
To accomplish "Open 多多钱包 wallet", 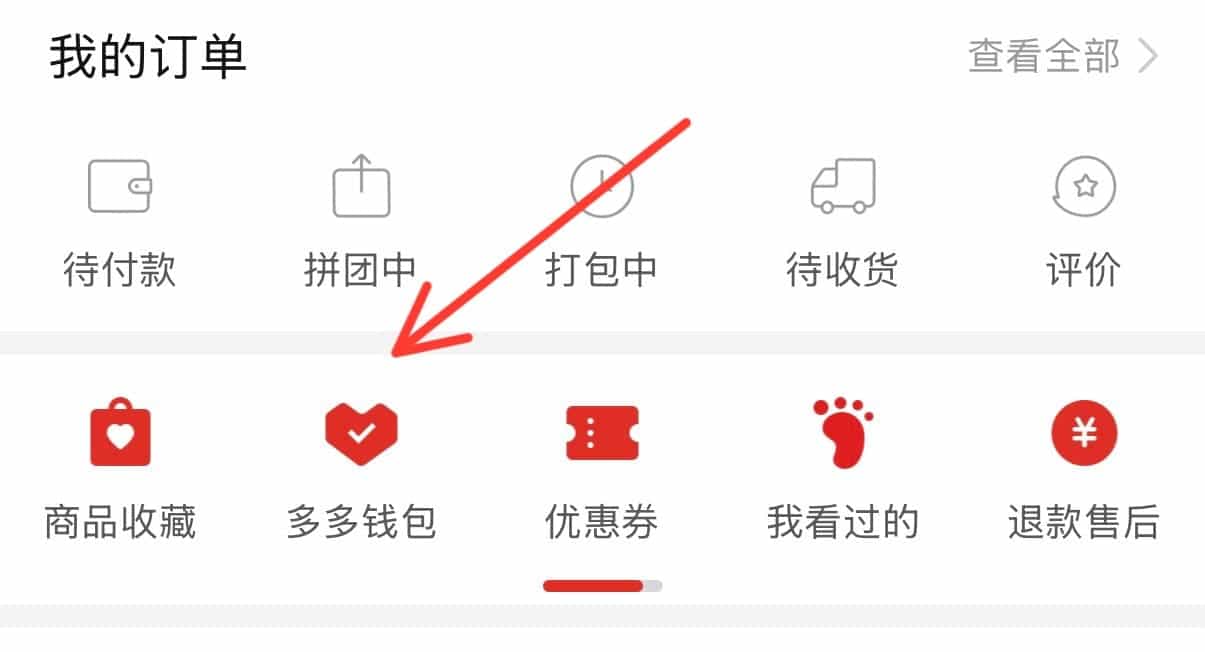I will [x=361, y=470].
